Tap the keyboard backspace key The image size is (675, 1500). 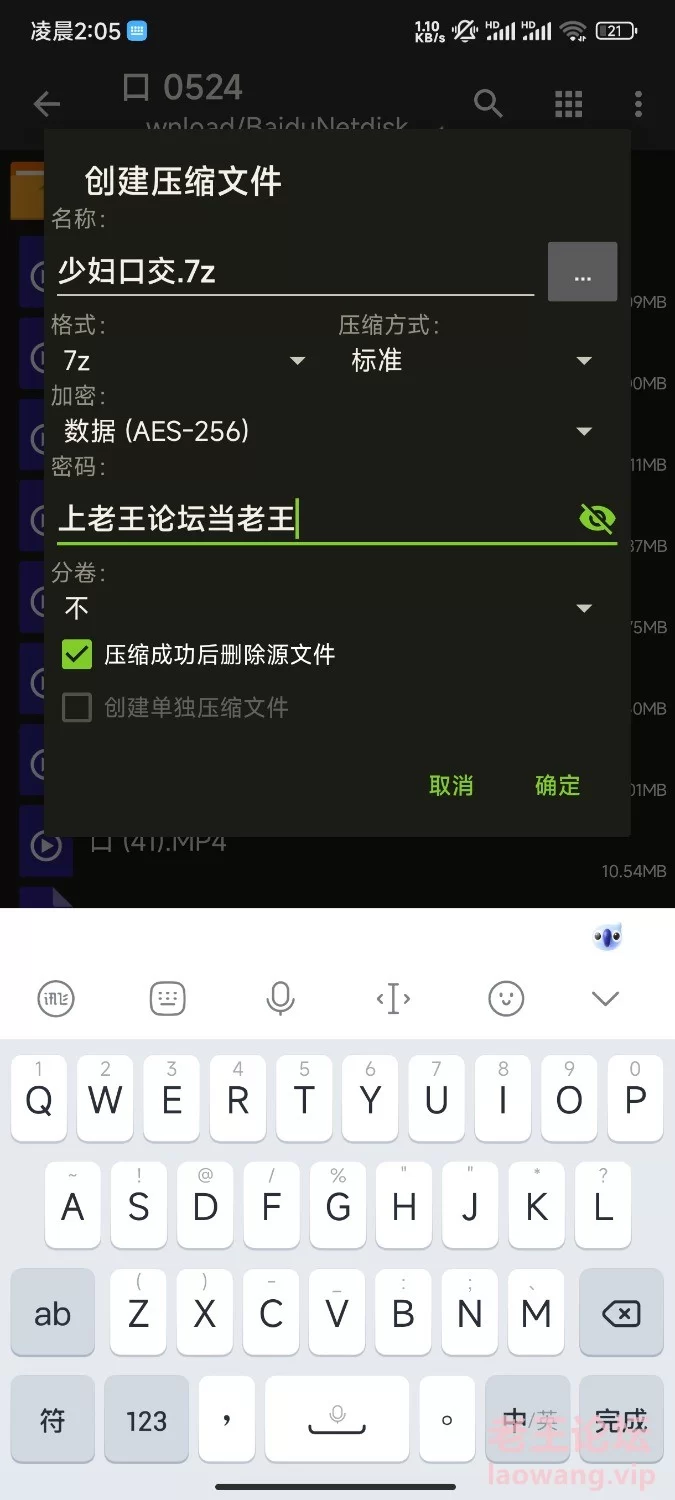tap(621, 1313)
